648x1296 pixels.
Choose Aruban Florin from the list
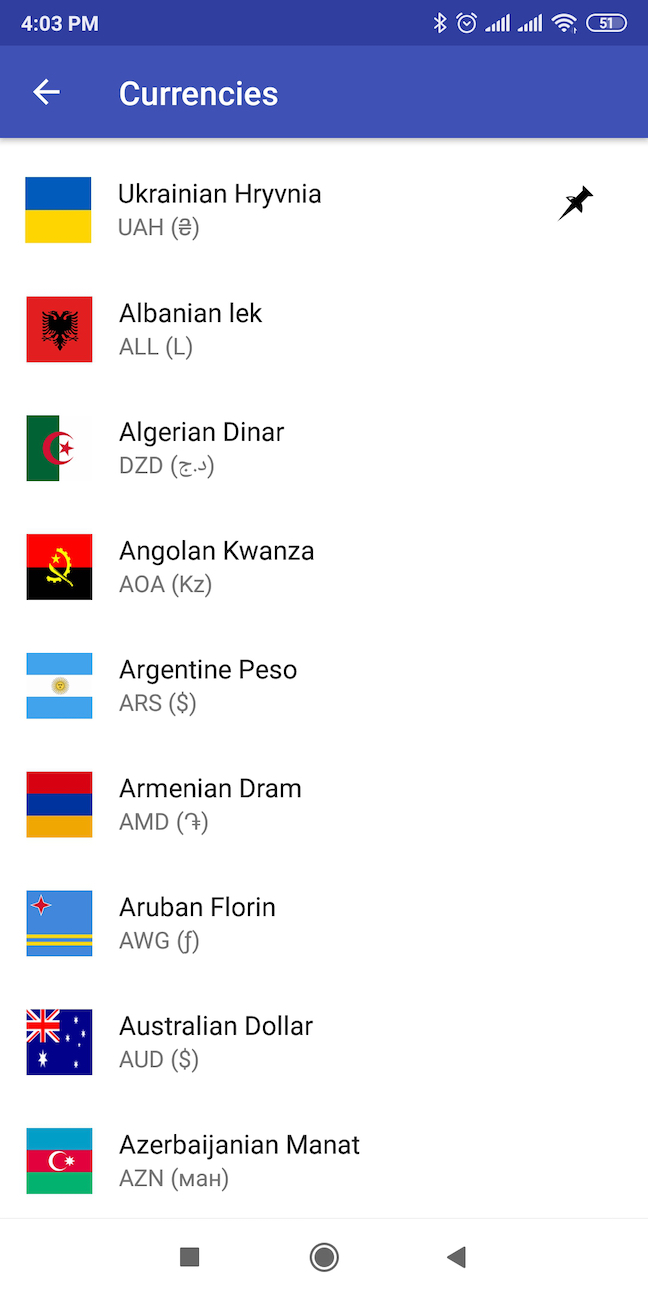[197, 923]
